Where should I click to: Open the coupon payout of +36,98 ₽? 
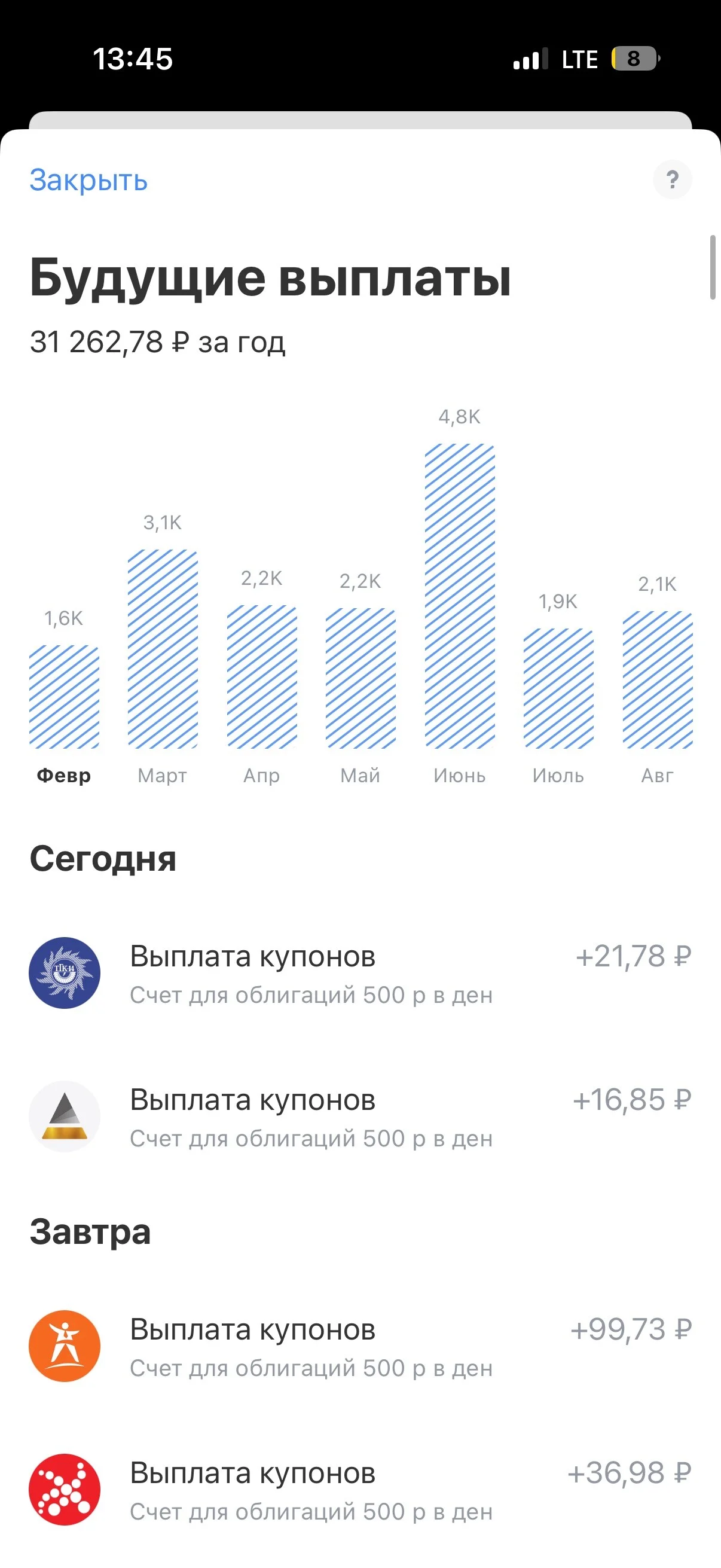[x=360, y=1490]
